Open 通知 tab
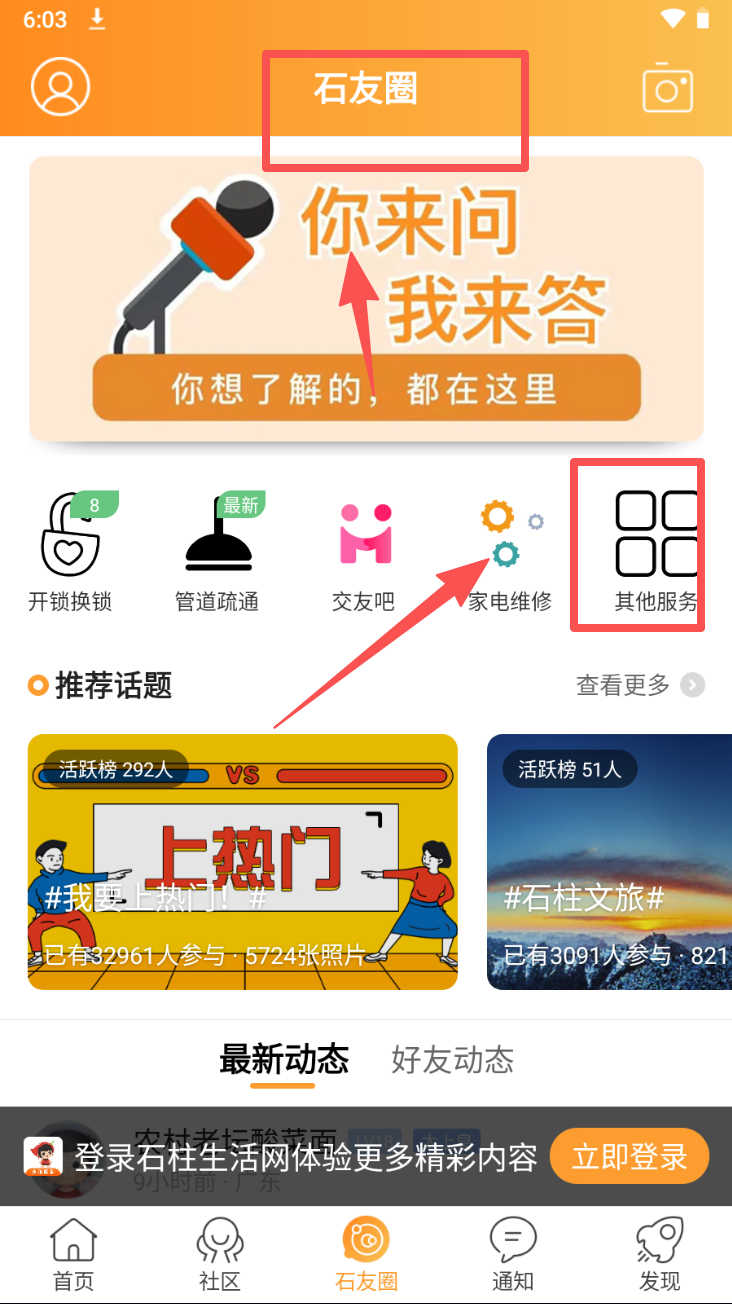The width and height of the screenshot is (732, 1304). (512, 1255)
